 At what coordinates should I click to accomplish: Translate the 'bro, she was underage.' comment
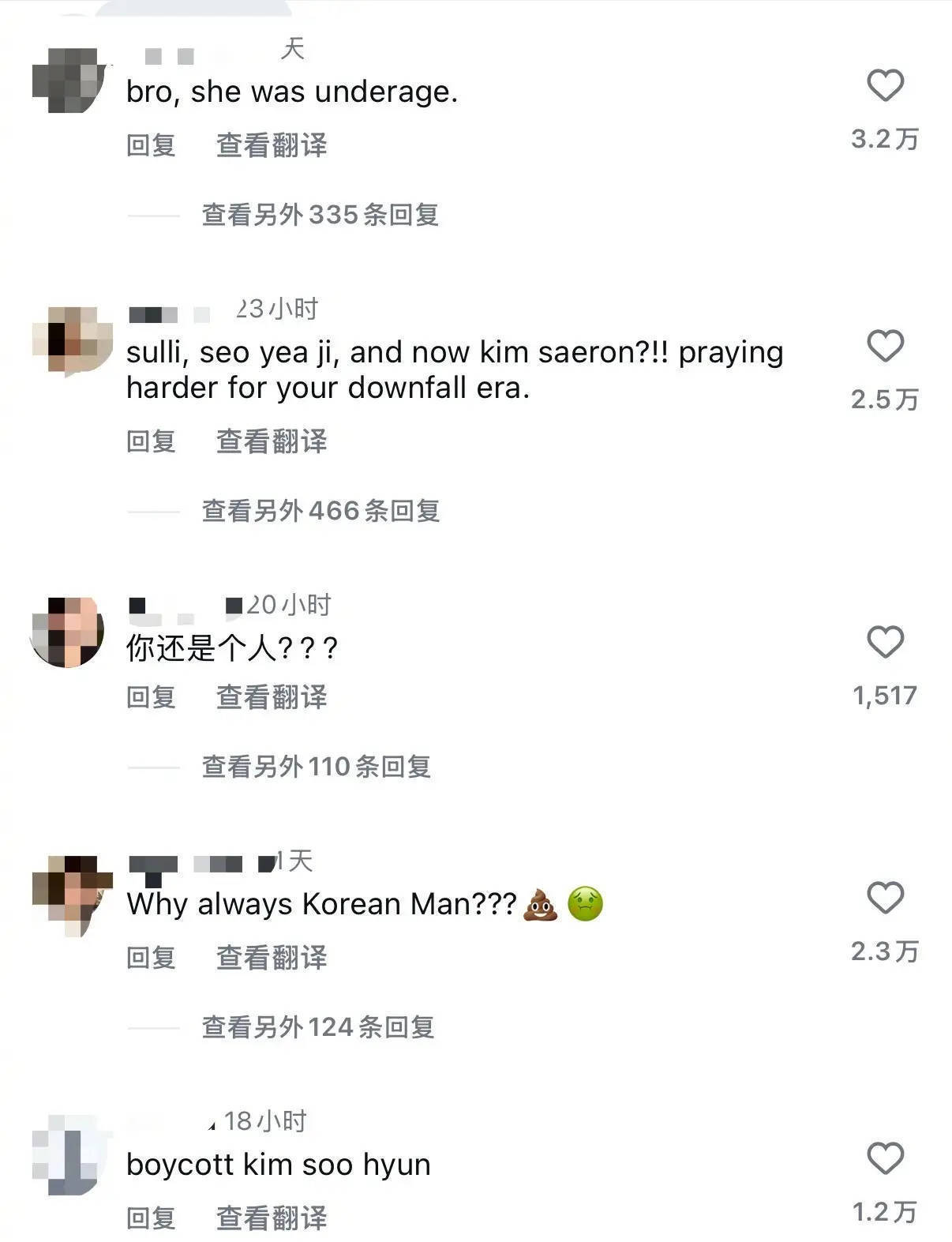[x=272, y=145]
